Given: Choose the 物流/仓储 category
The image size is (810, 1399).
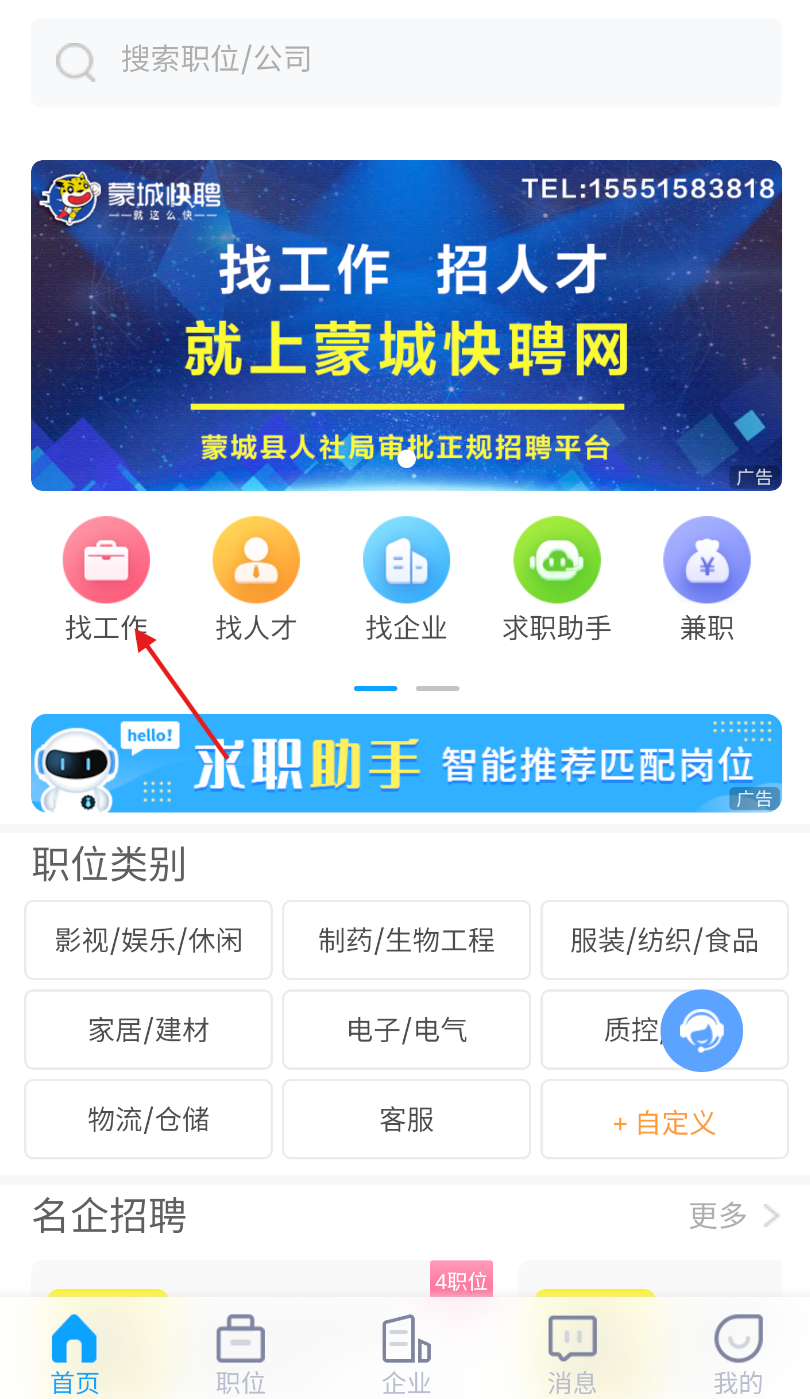Looking at the screenshot, I should (148, 1119).
